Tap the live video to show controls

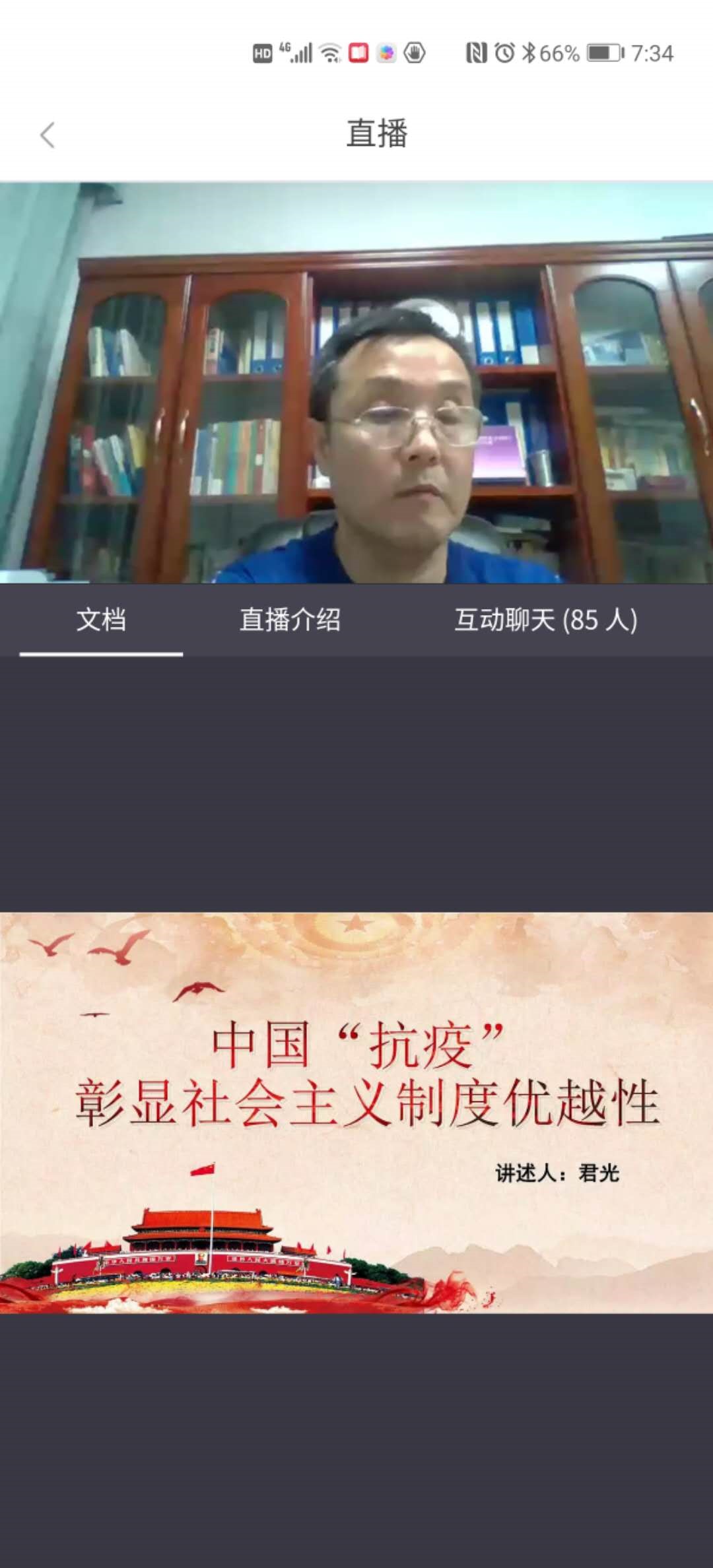pos(356,383)
